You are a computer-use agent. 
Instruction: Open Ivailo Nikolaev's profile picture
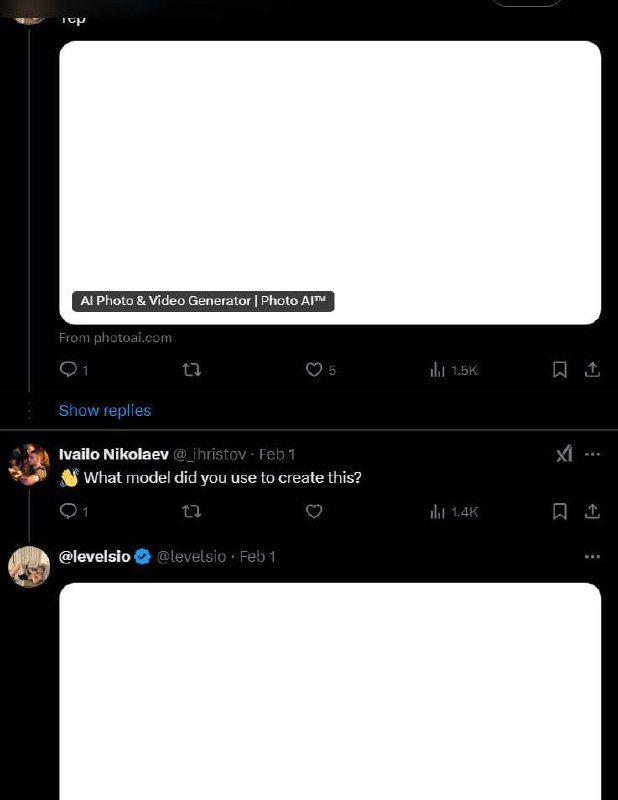pyautogui.click(x=29, y=465)
